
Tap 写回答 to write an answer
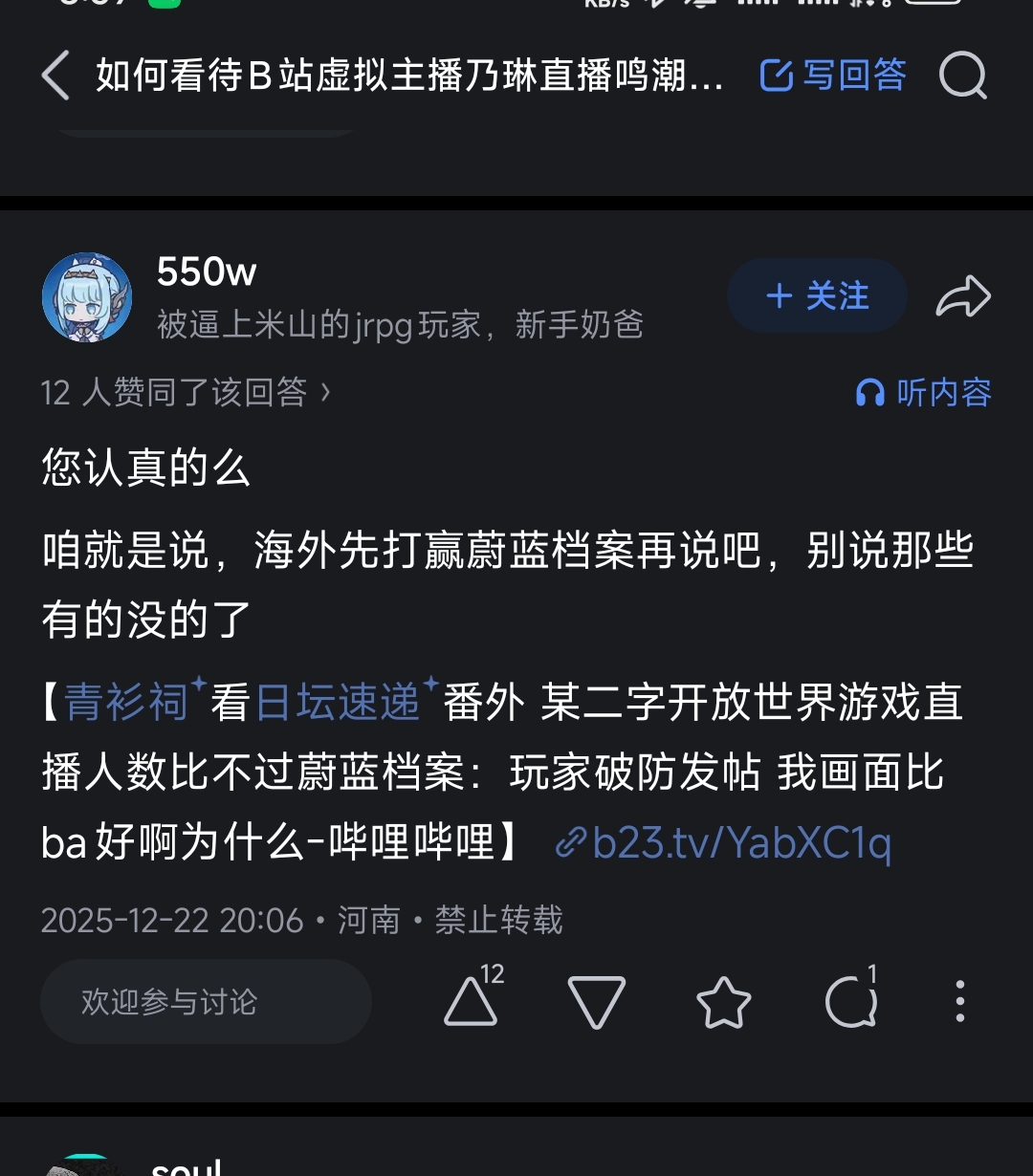[834, 76]
